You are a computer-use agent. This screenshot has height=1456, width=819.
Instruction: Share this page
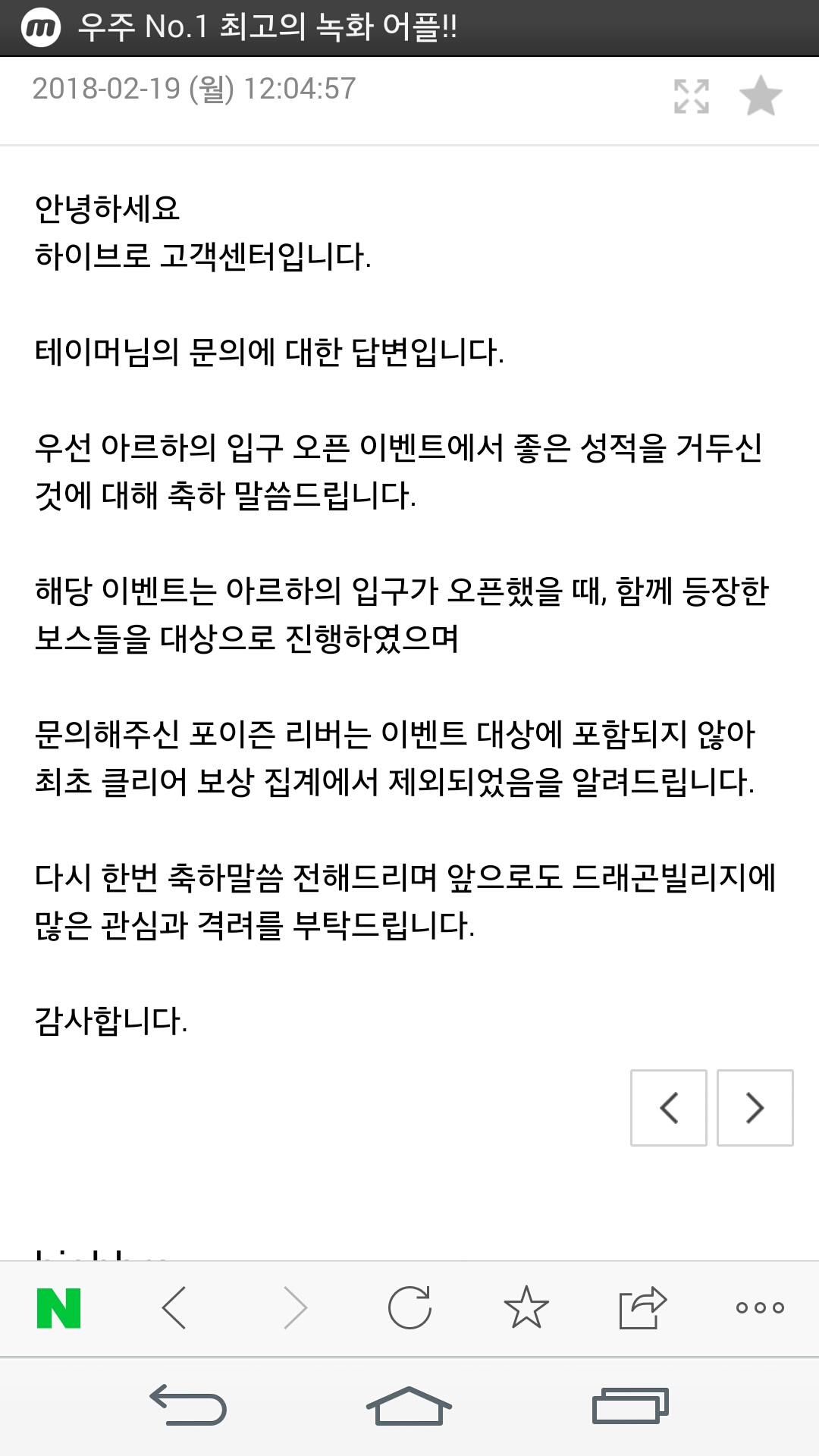tap(642, 1308)
